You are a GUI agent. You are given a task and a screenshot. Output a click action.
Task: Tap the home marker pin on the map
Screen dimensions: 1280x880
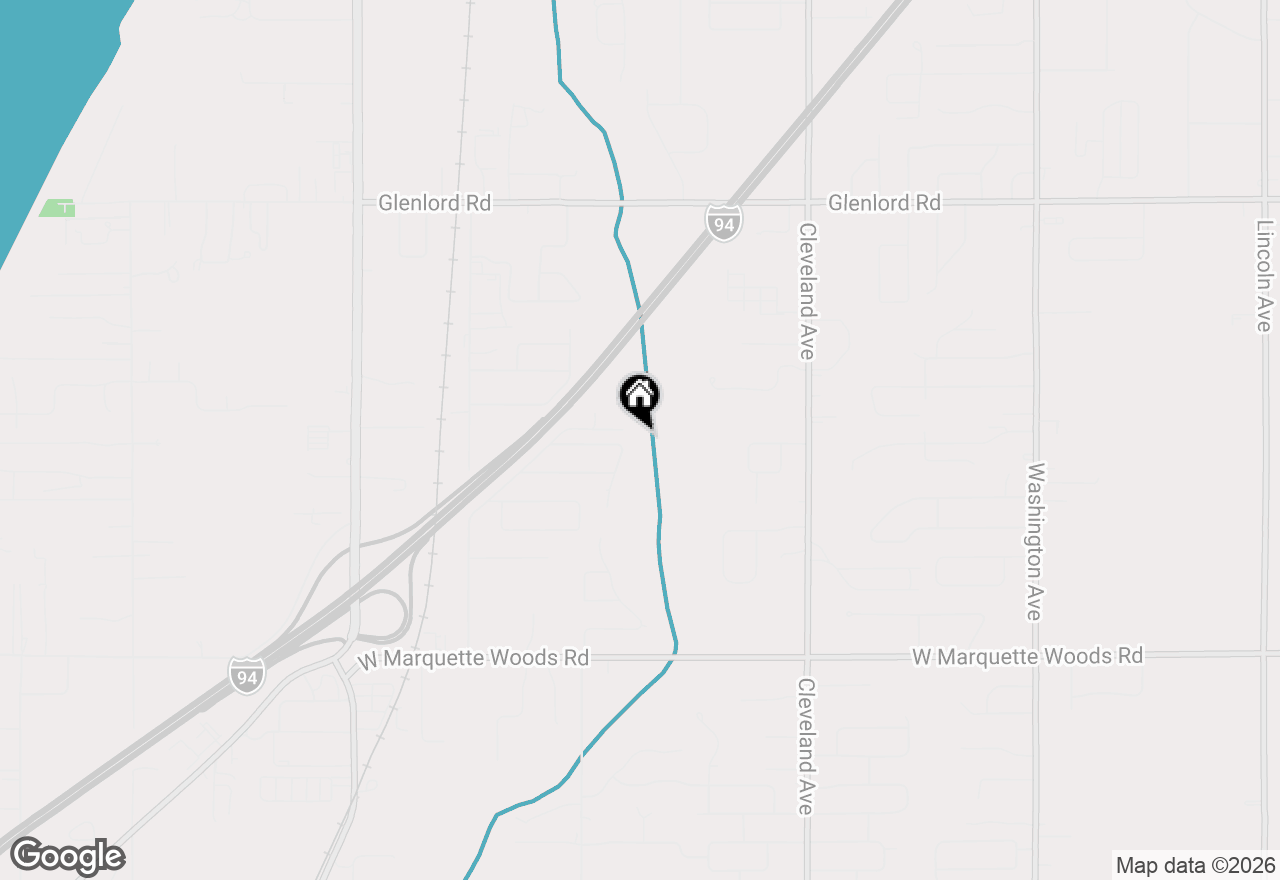click(640, 397)
